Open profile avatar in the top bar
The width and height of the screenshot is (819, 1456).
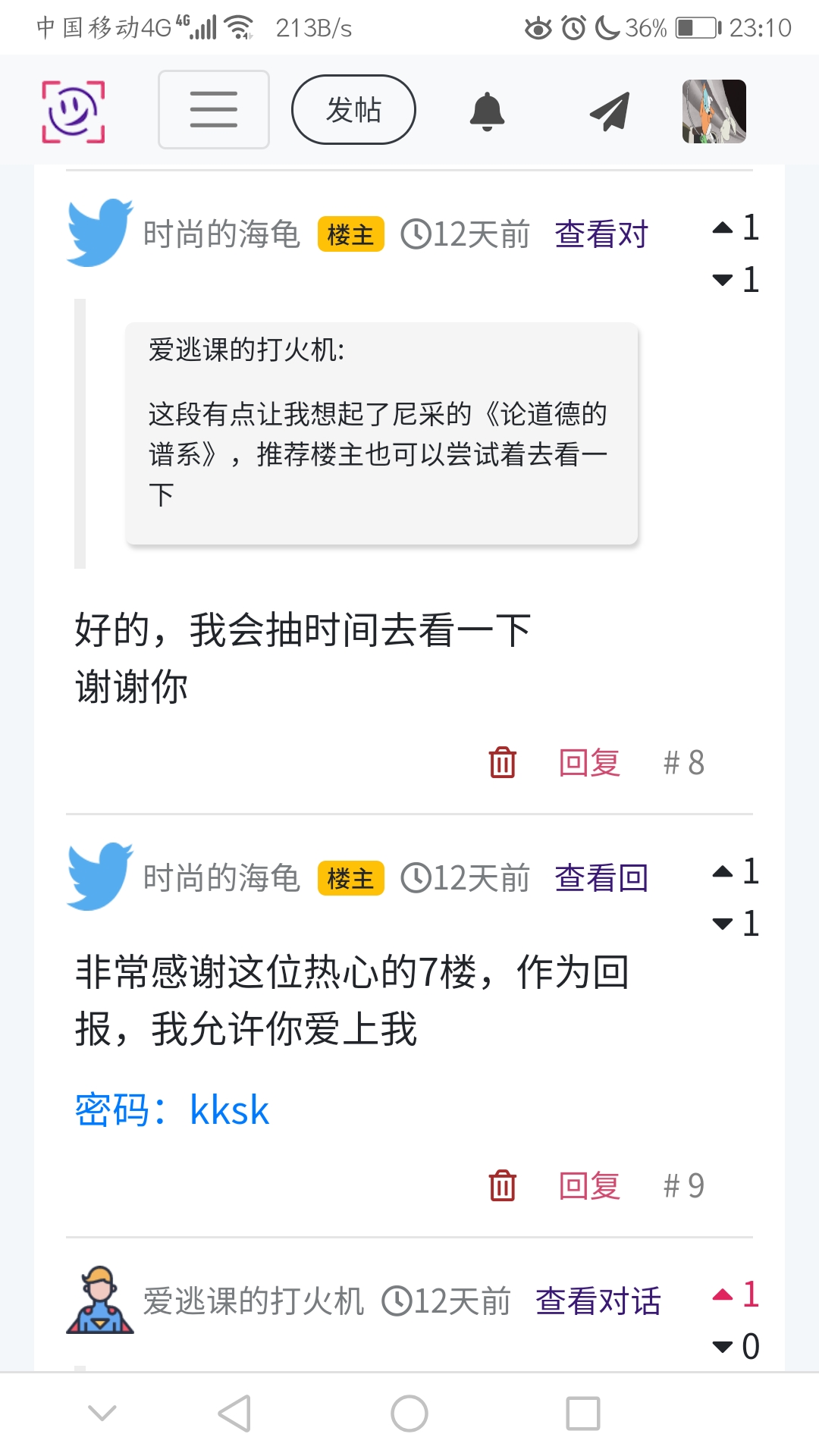click(714, 111)
